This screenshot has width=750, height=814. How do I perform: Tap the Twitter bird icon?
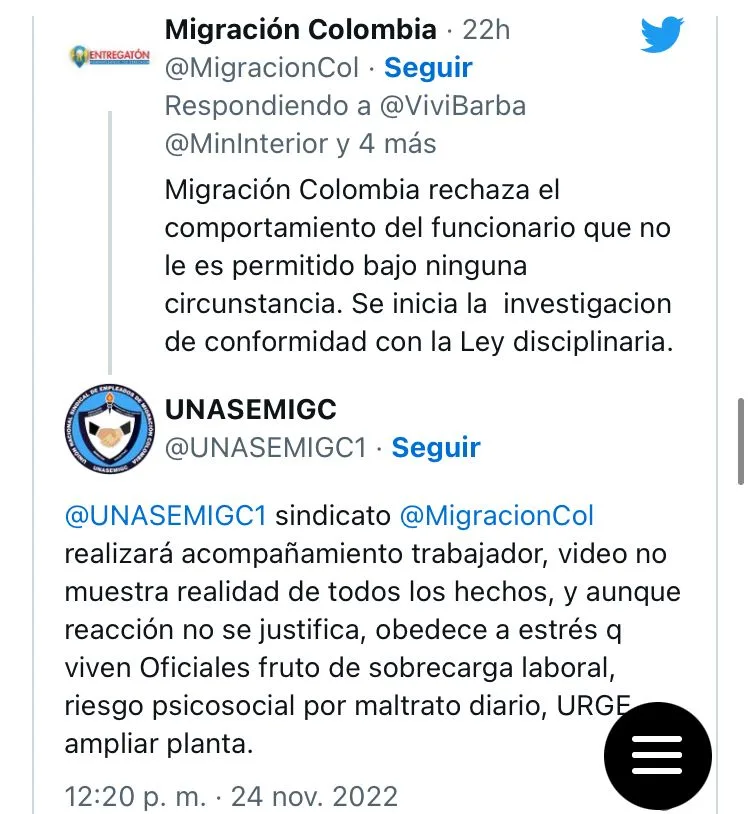(x=662, y=34)
